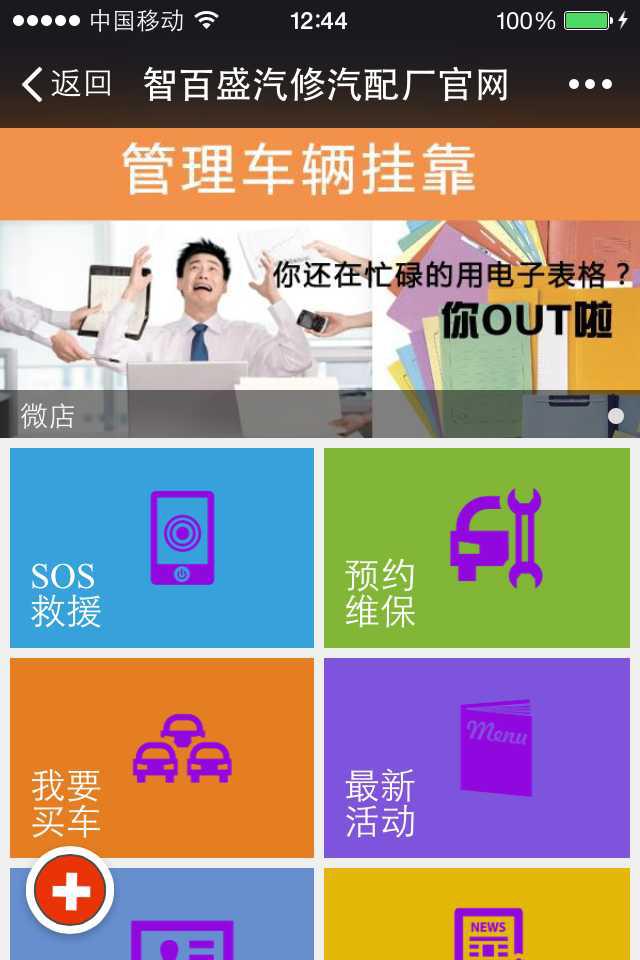The image size is (640, 960).
Task: Open the 微店 spreadsheet banner
Action: point(320,328)
